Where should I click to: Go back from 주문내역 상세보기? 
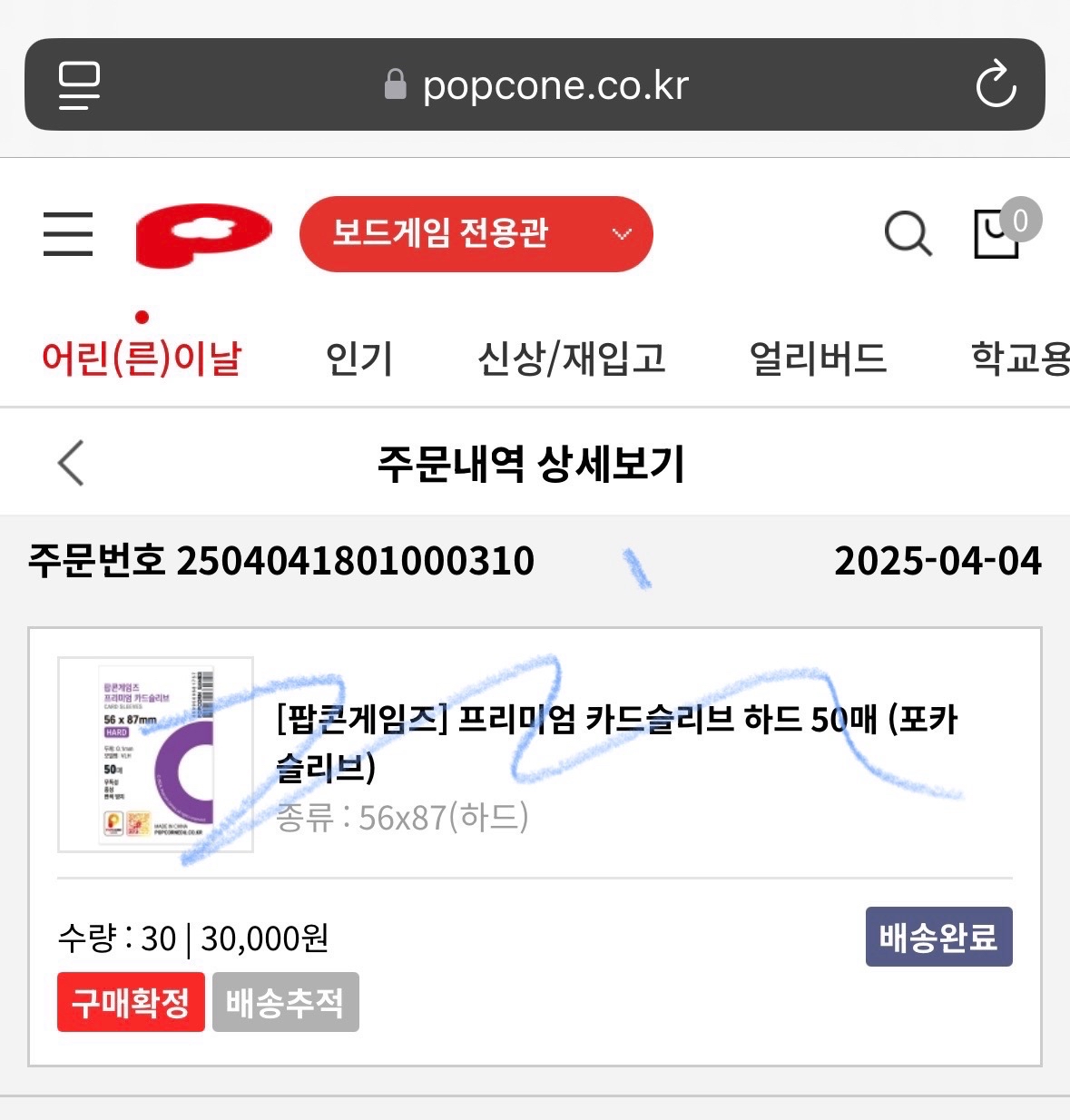[71, 463]
